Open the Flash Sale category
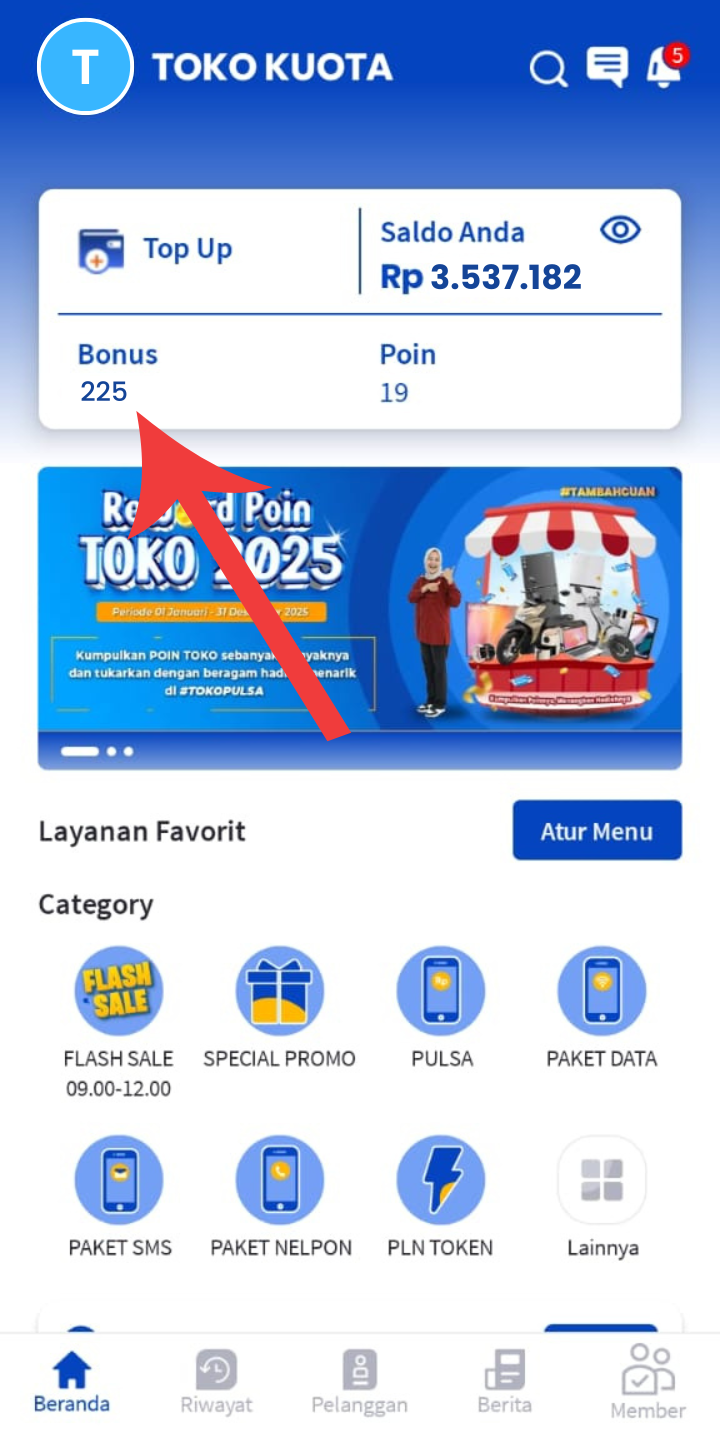This screenshot has height=1446, width=720. [x=119, y=991]
